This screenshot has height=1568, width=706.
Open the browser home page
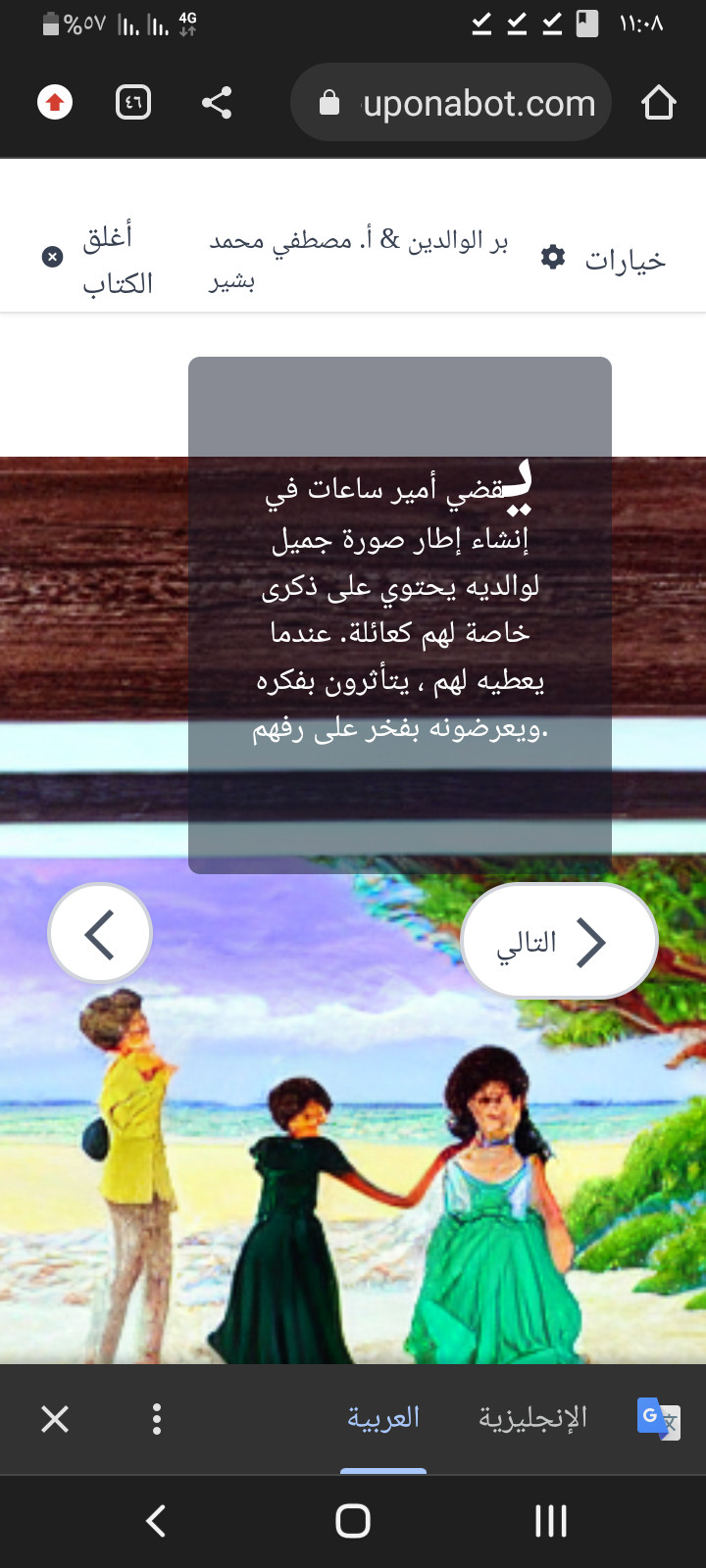pyautogui.click(x=658, y=102)
